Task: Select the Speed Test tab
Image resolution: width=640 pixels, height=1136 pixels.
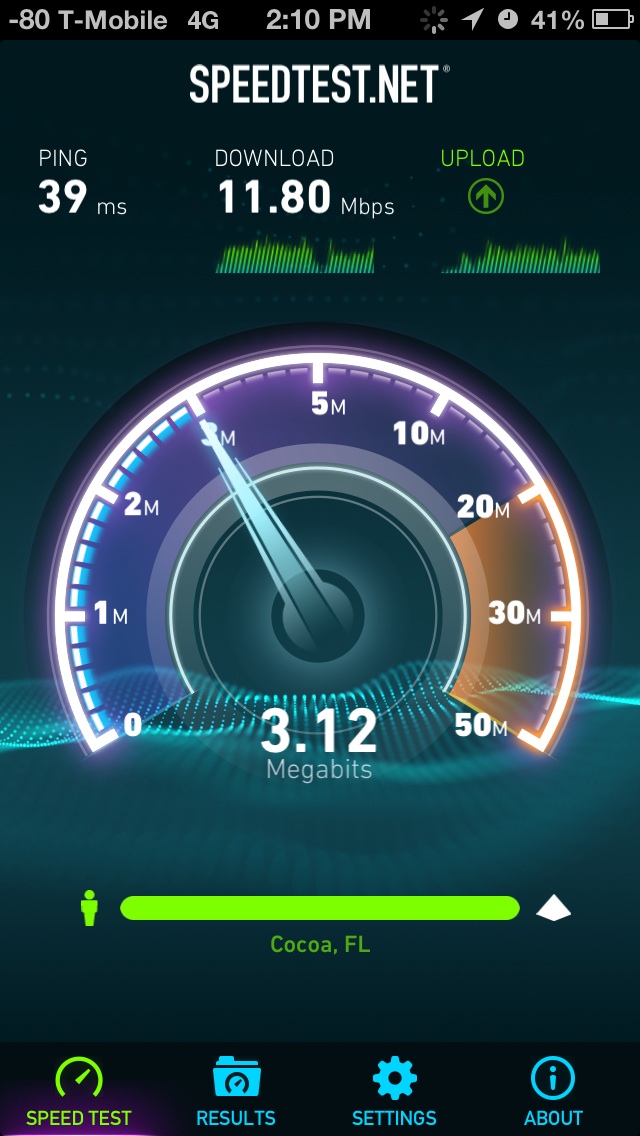Action: coord(78,1091)
